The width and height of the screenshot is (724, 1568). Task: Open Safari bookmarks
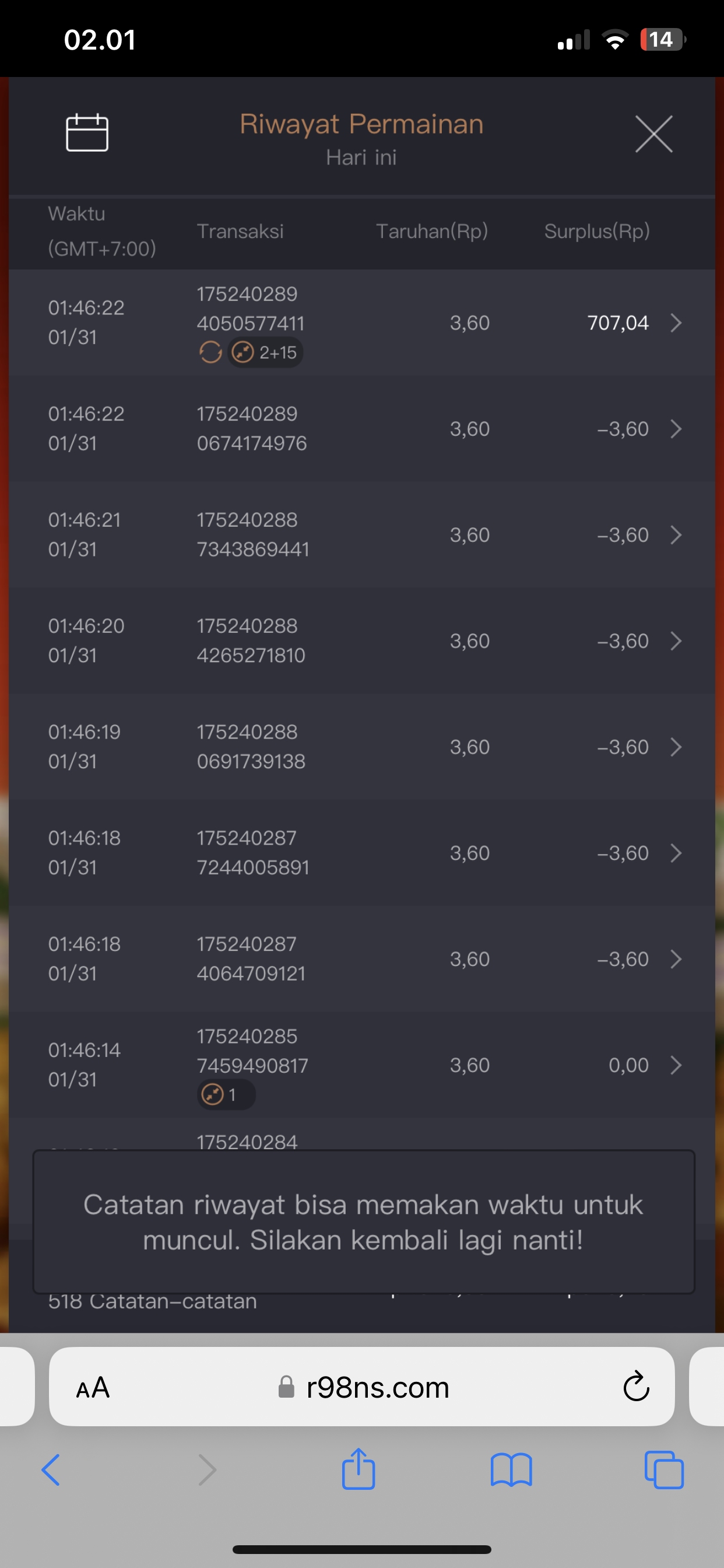[511, 1470]
